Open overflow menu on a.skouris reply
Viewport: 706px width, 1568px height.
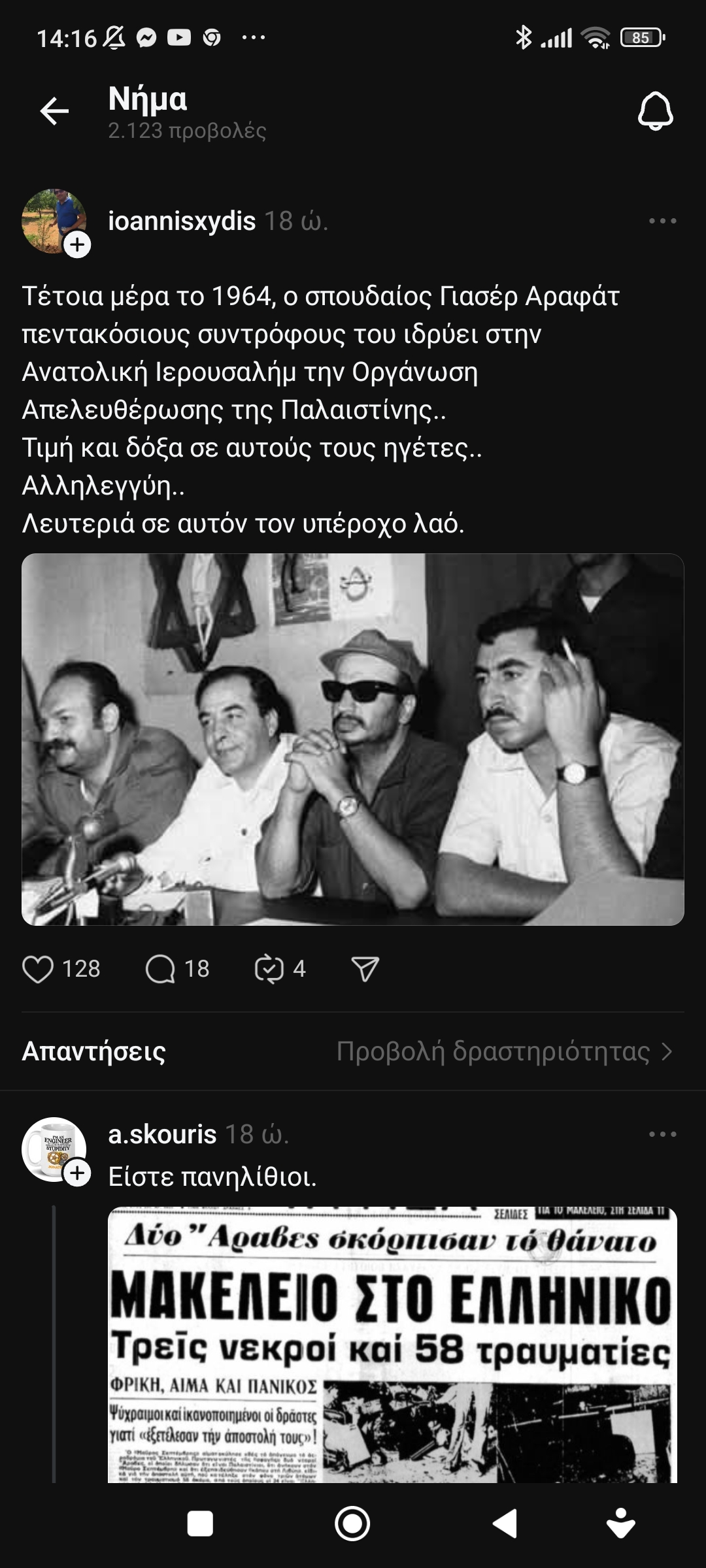662,1135
